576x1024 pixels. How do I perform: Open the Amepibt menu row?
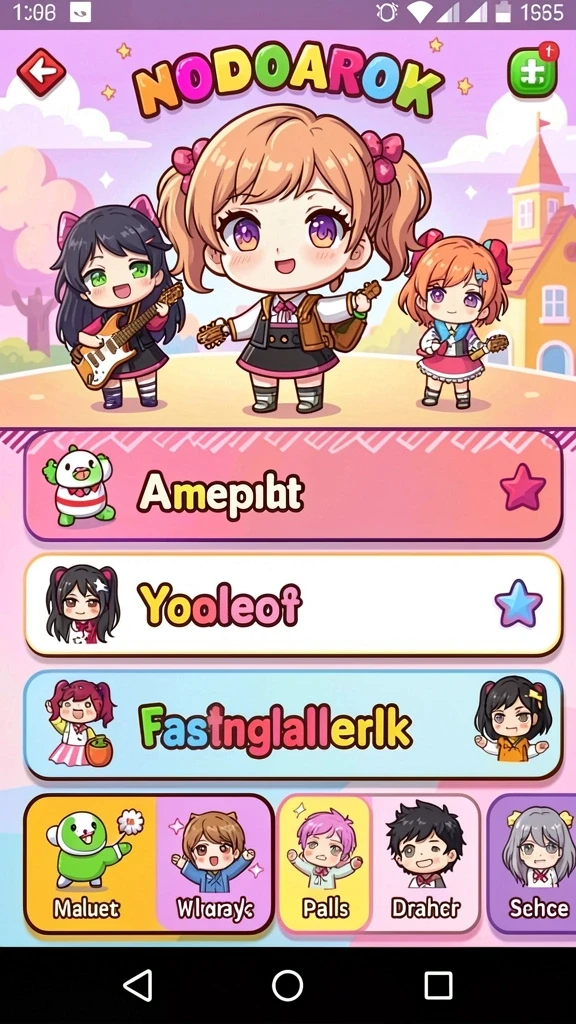tap(293, 487)
